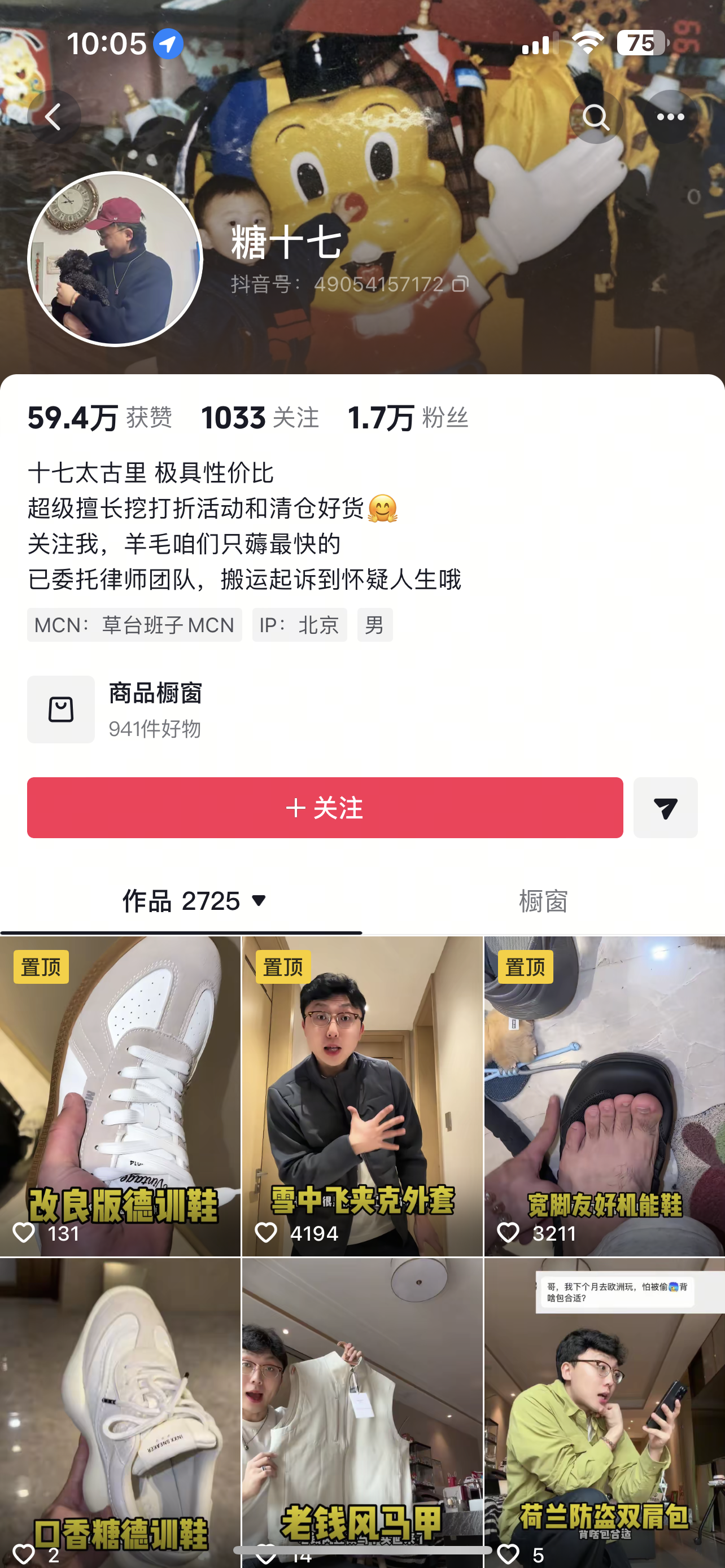
Task: Open the pinned video 改良版德训鞋
Action: (x=120, y=1096)
